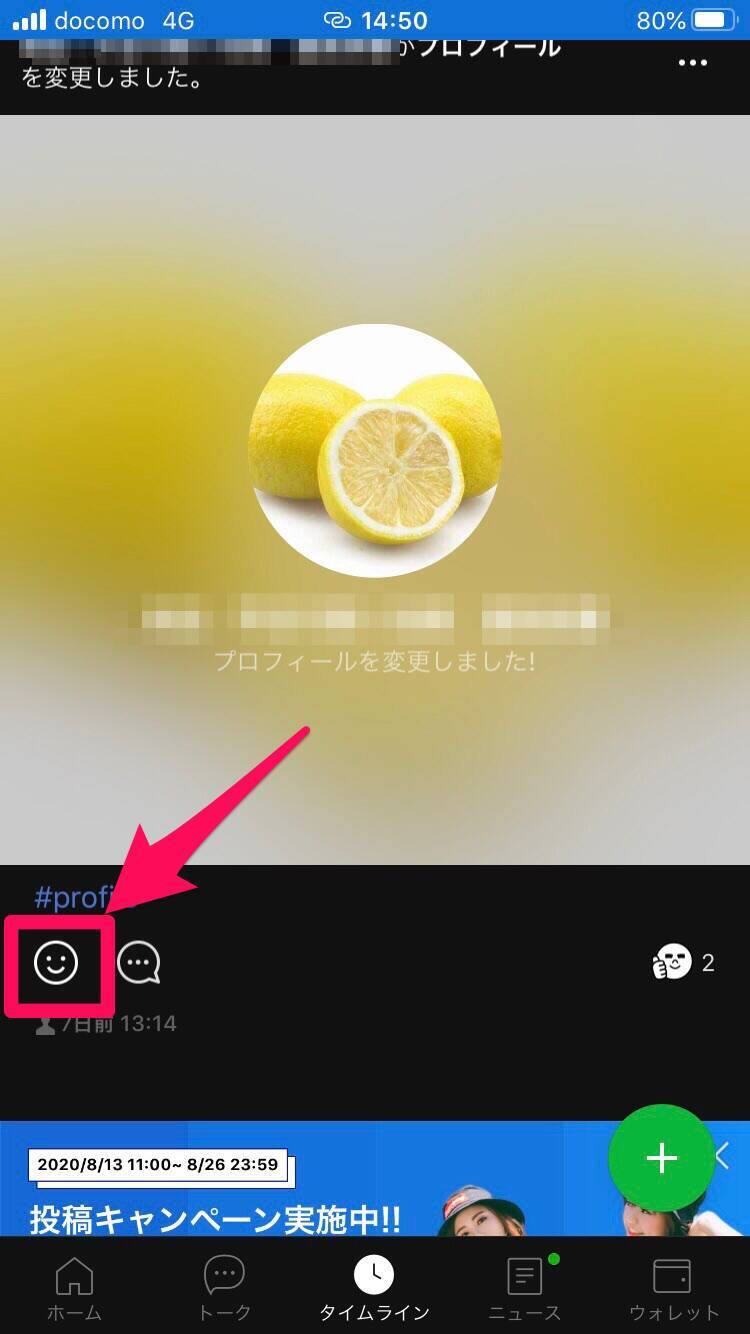This screenshot has height=1334, width=750.
Task: Create a new post with the green plus button
Action: (661, 1157)
